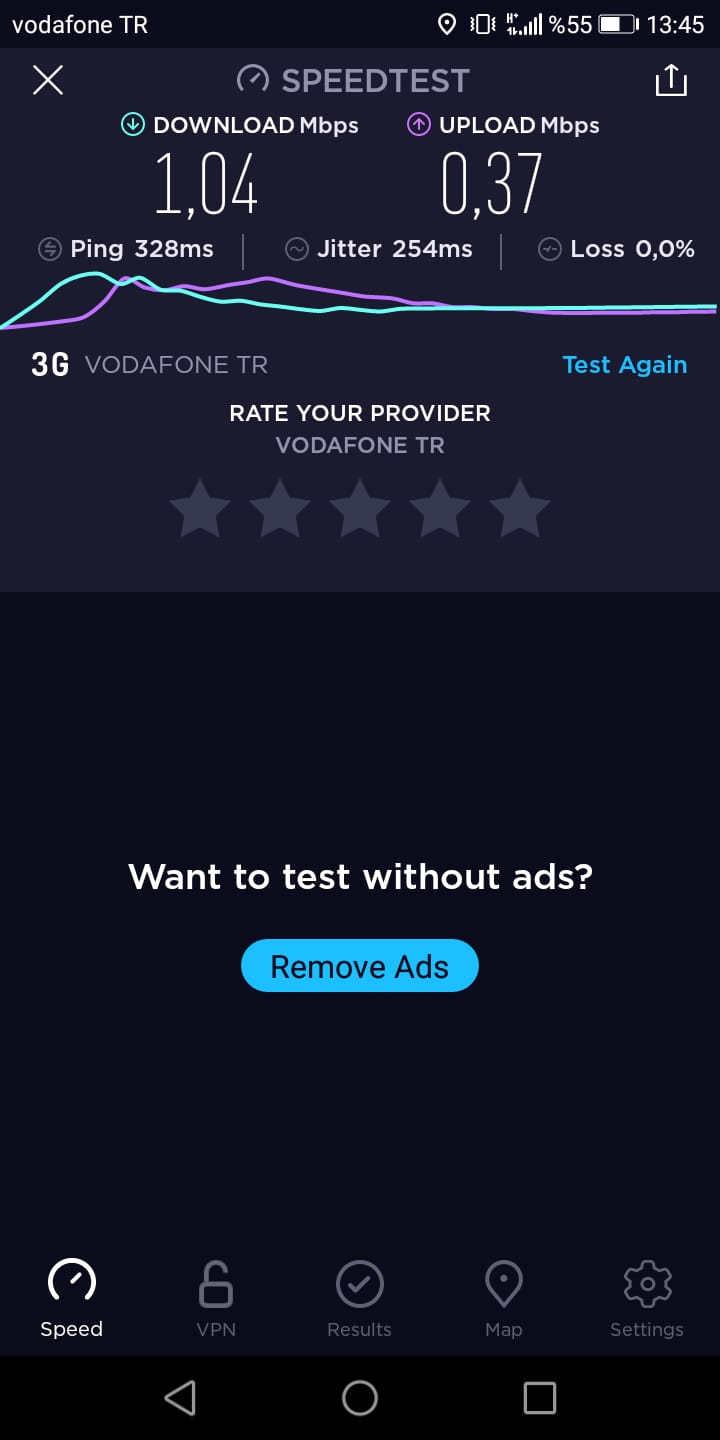The height and width of the screenshot is (1440, 720).
Task: Open recent apps from the navigation bar
Action: pyautogui.click(x=540, y=1398)
